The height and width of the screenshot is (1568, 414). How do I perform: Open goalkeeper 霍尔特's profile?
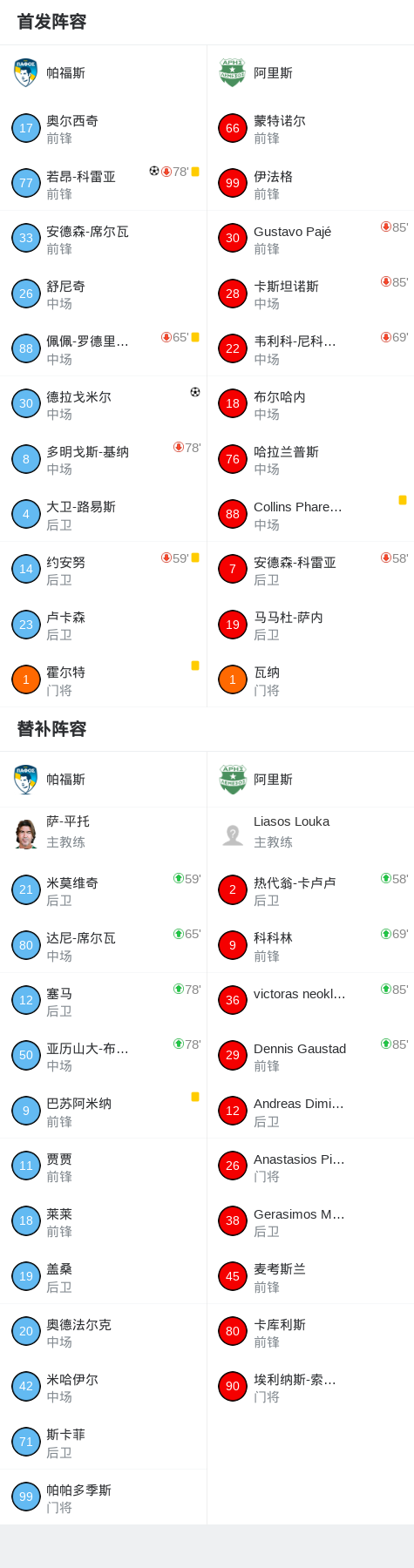[103, 680]
